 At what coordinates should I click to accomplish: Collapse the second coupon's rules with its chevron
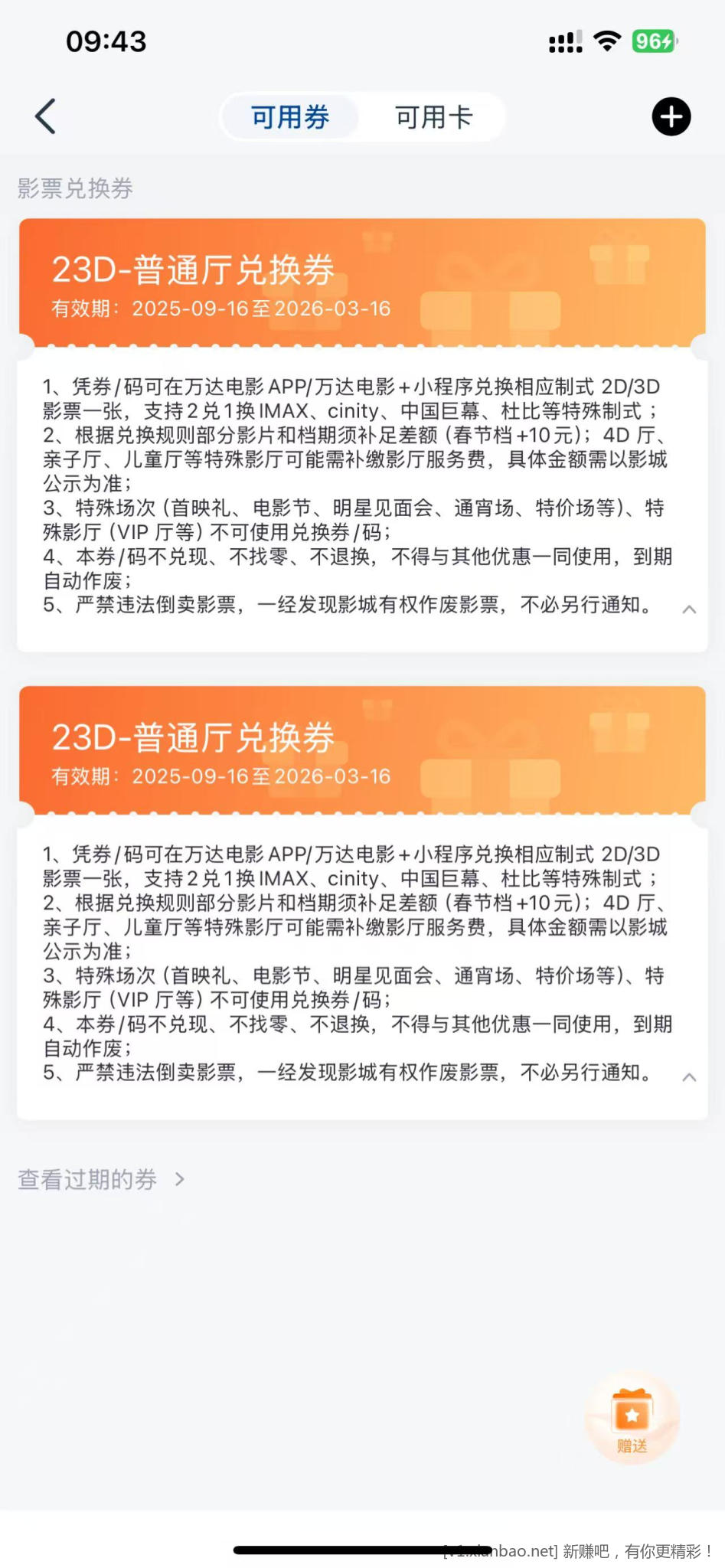click(x=689, y=1077)
